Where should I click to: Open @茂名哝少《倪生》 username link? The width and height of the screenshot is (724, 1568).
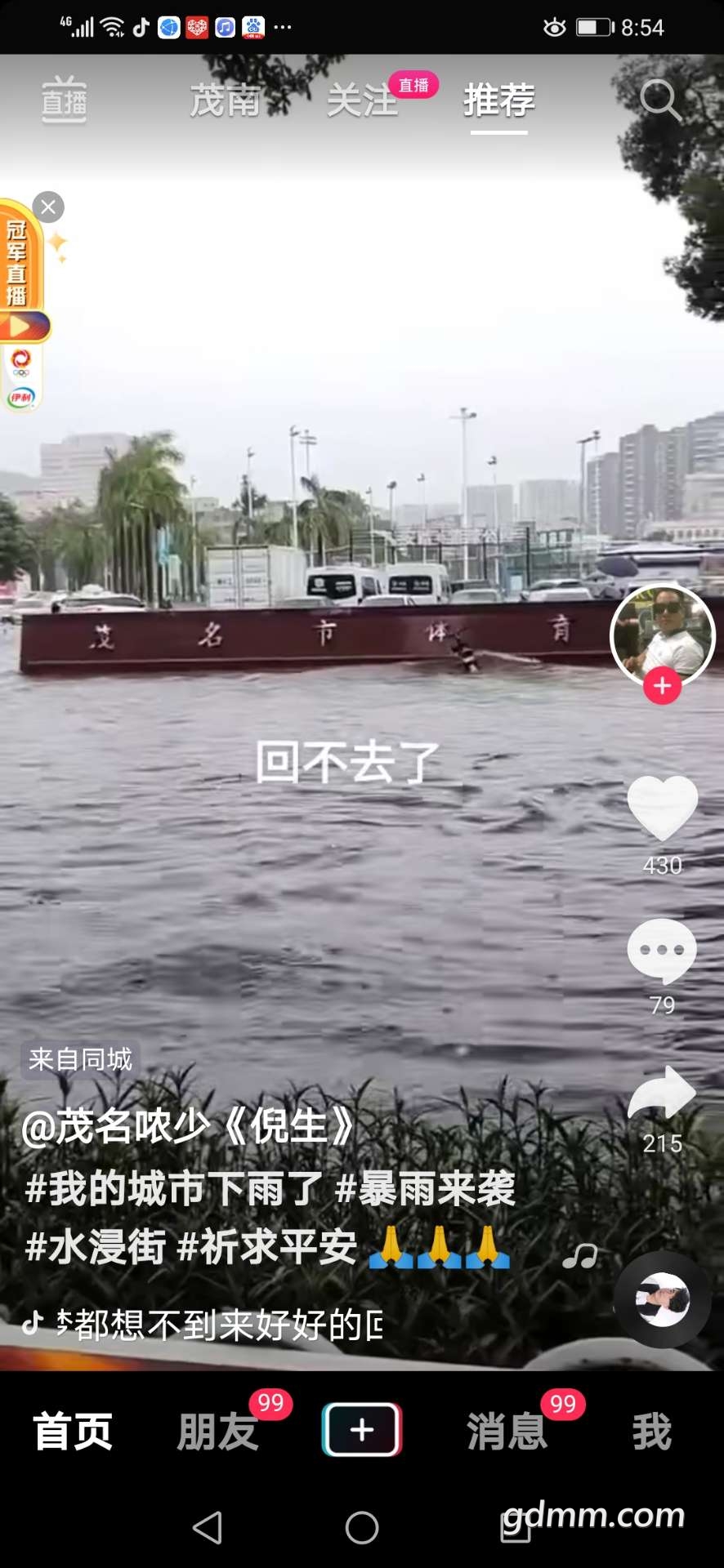[188, 1127]
